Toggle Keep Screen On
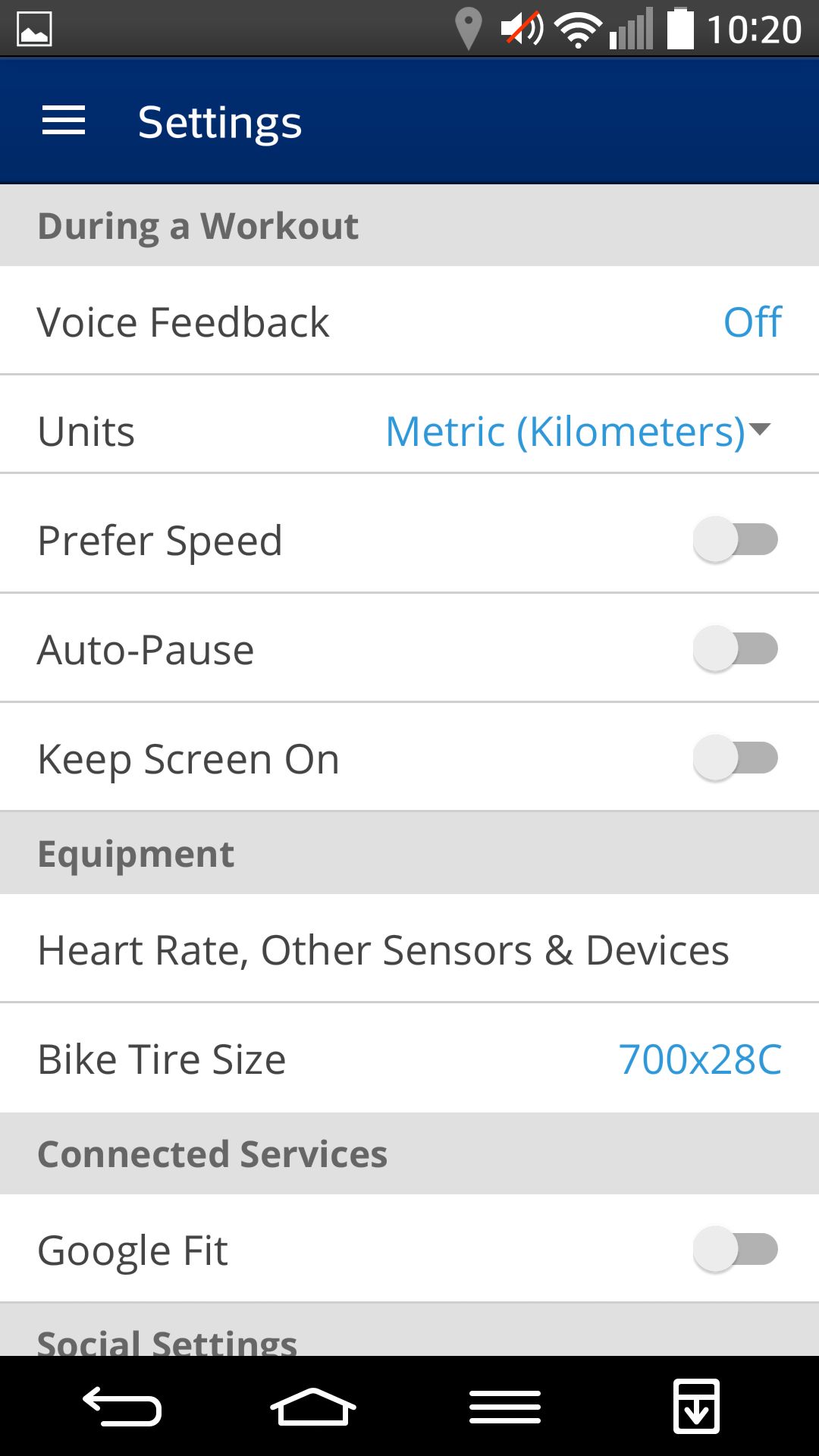819x1456 pixels. (736, 758)
